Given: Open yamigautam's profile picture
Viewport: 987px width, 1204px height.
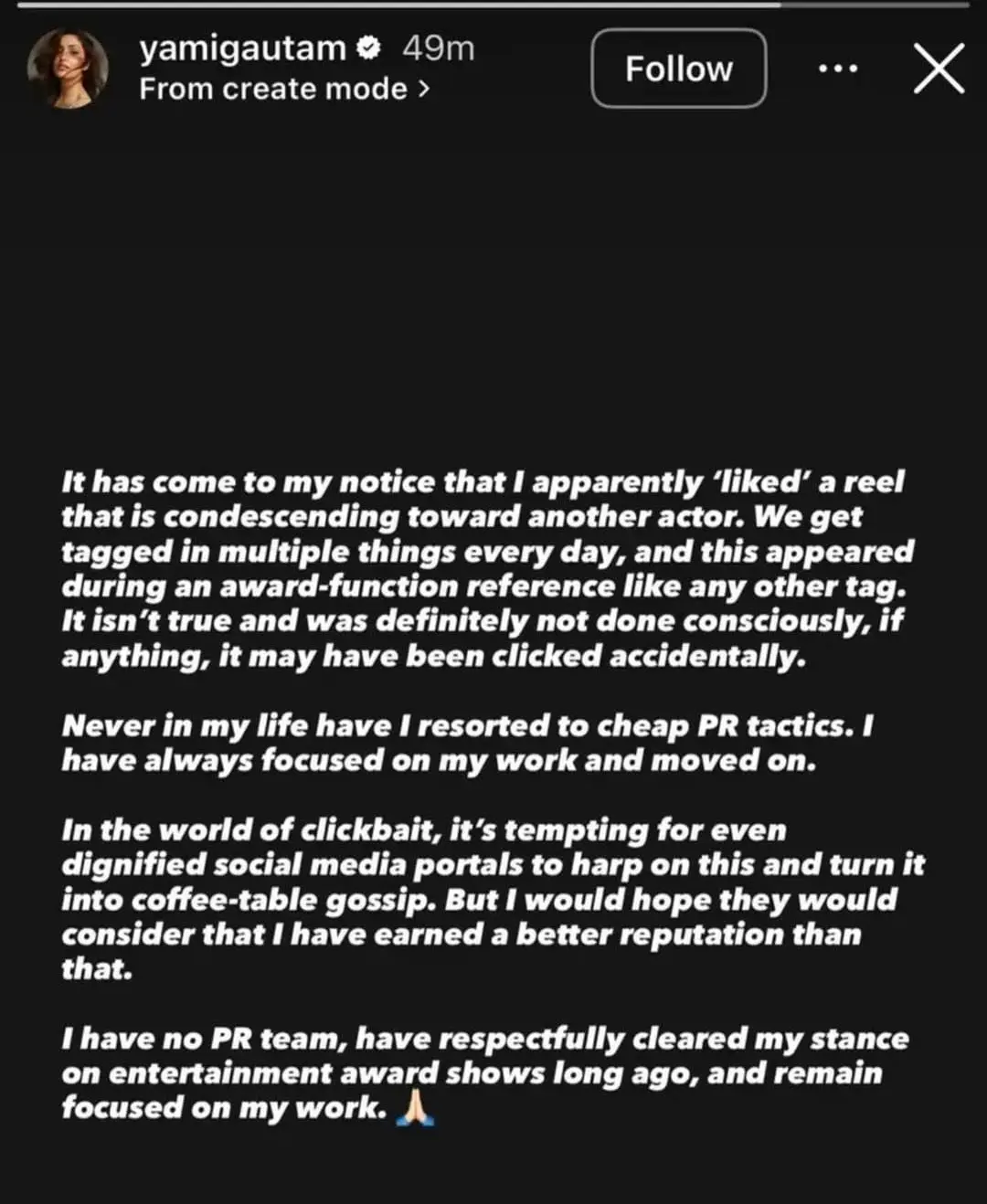Looking at the screenshot, I should pyautogui.click(x=68, y=69).
